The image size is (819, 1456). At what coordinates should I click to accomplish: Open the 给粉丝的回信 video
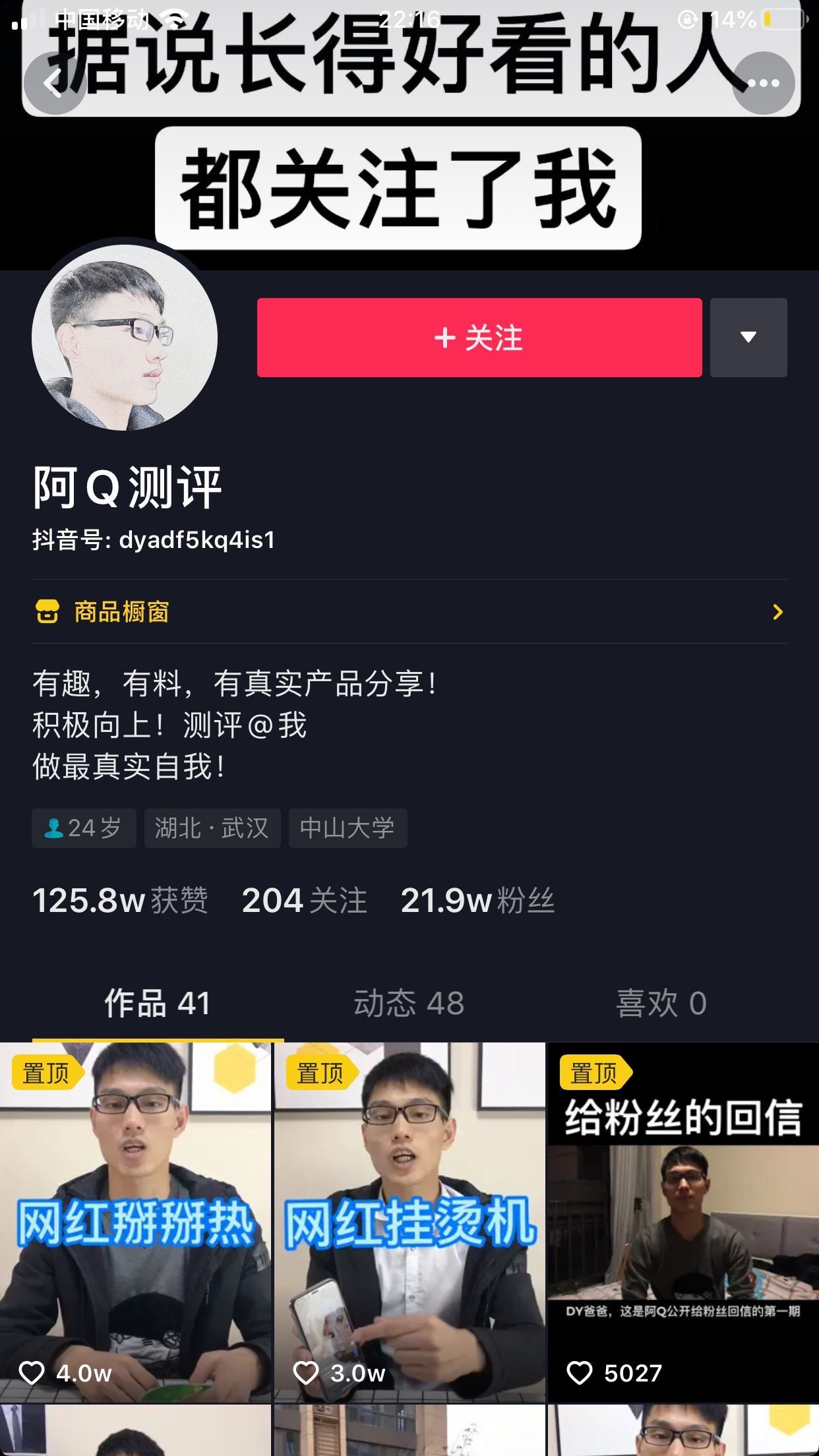tap(683, 1223)
